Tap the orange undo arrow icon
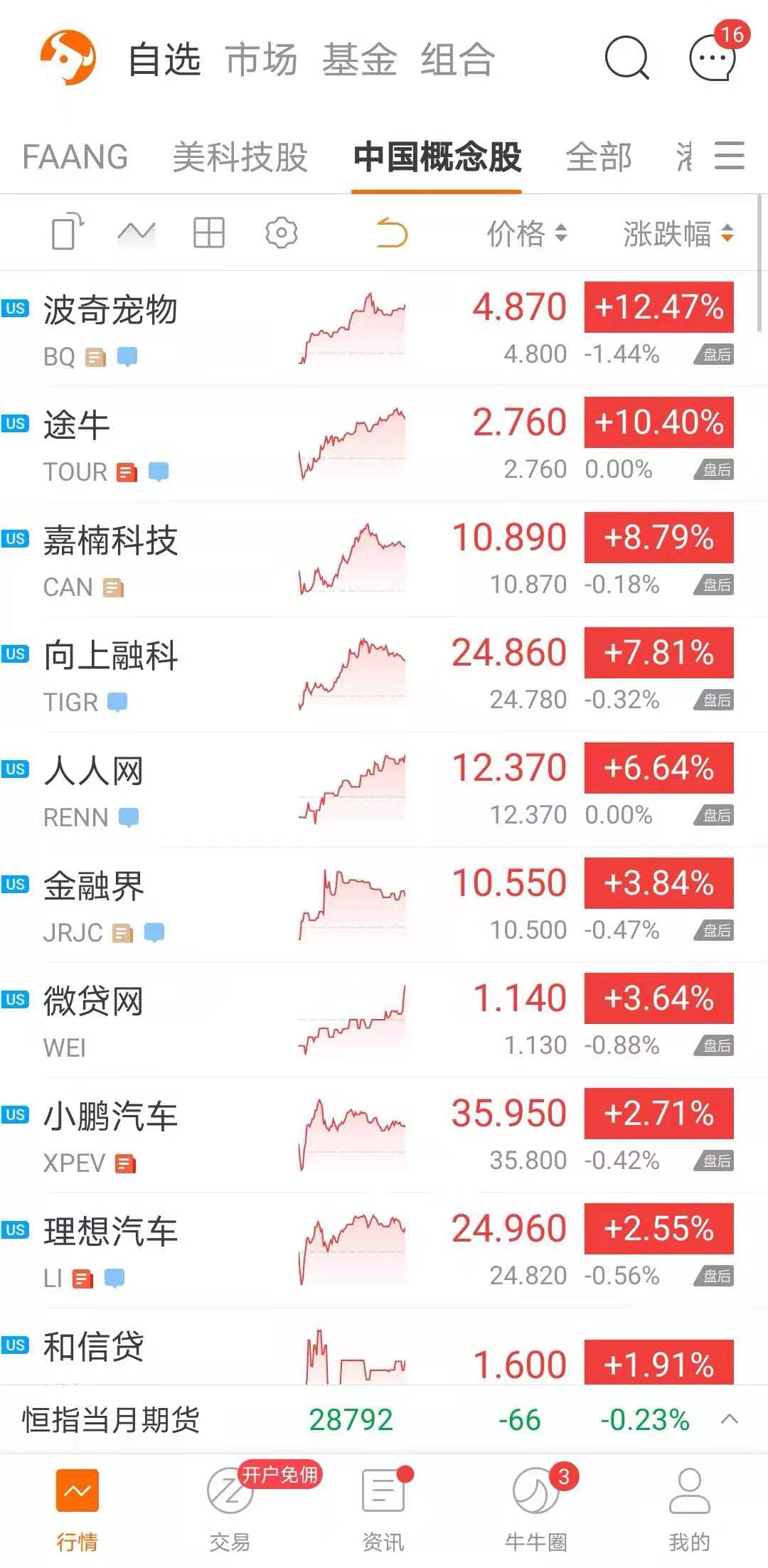768x1568 pixels. click(392, 233)
